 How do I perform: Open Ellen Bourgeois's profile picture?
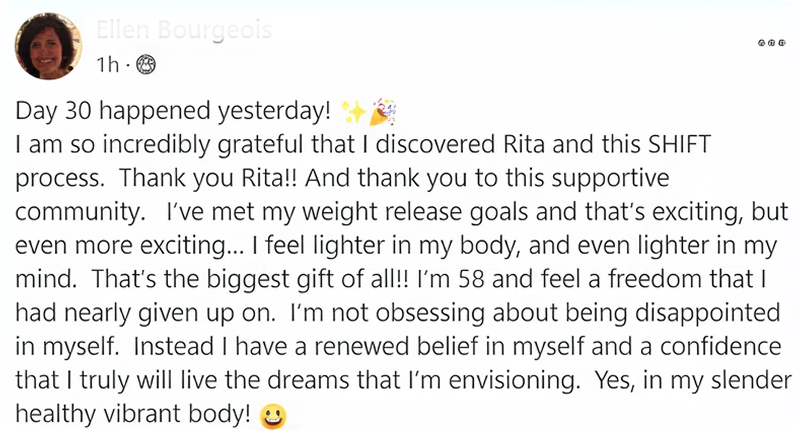tap(48, 46)
